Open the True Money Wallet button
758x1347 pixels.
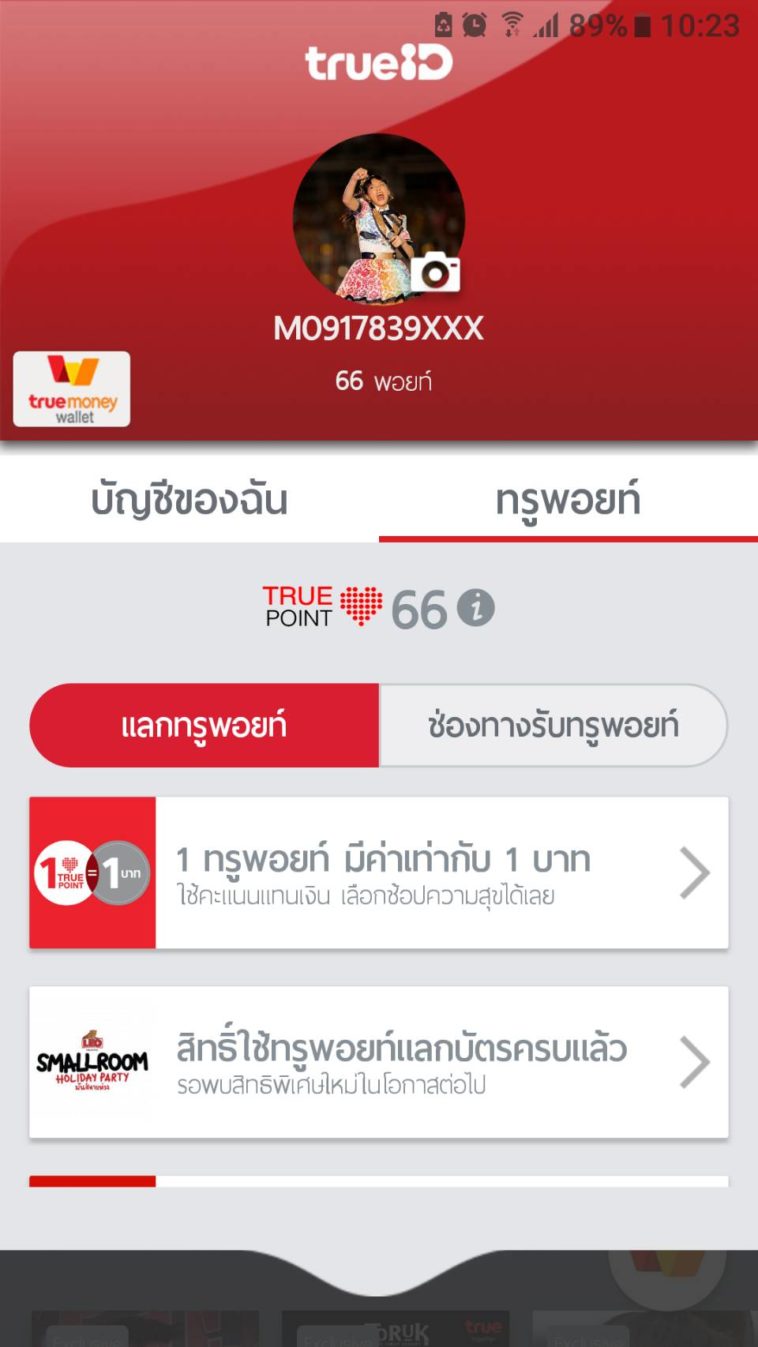[x=72, y=389]
